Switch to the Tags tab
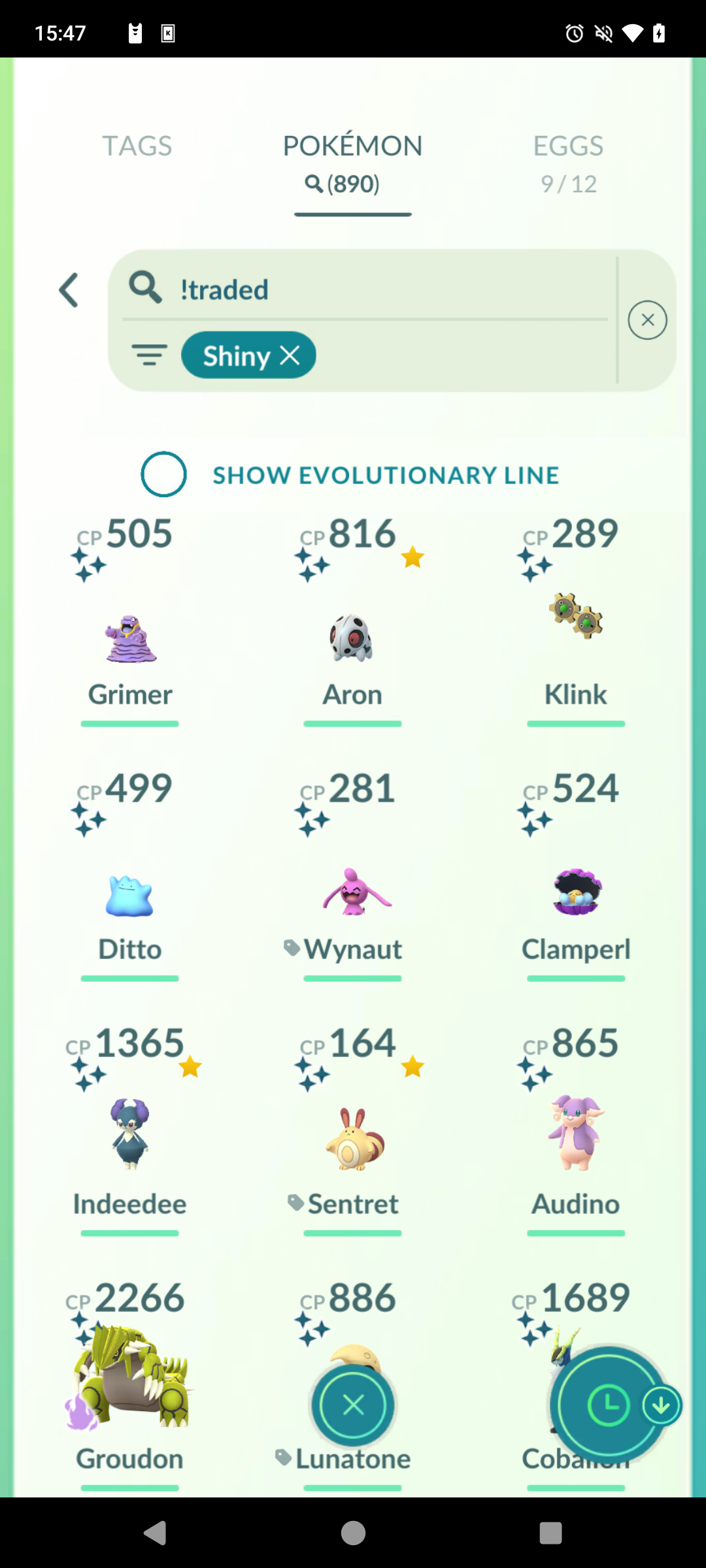The height and width of the screenshot is (1568, 706). click(x=137, y=146)
